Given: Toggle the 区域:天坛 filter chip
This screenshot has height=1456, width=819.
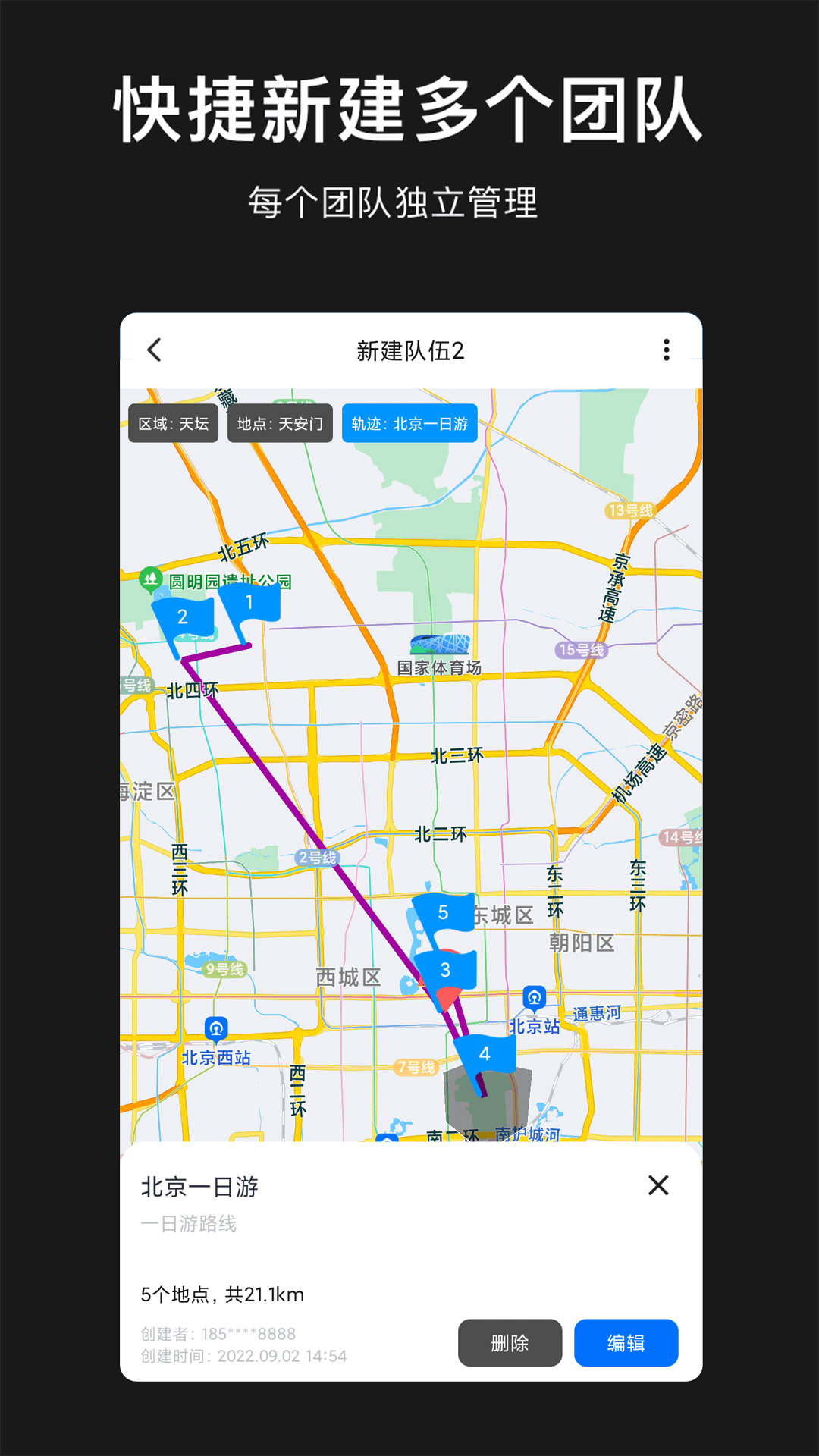Looking at the screenshot, I should click(174, 423).
